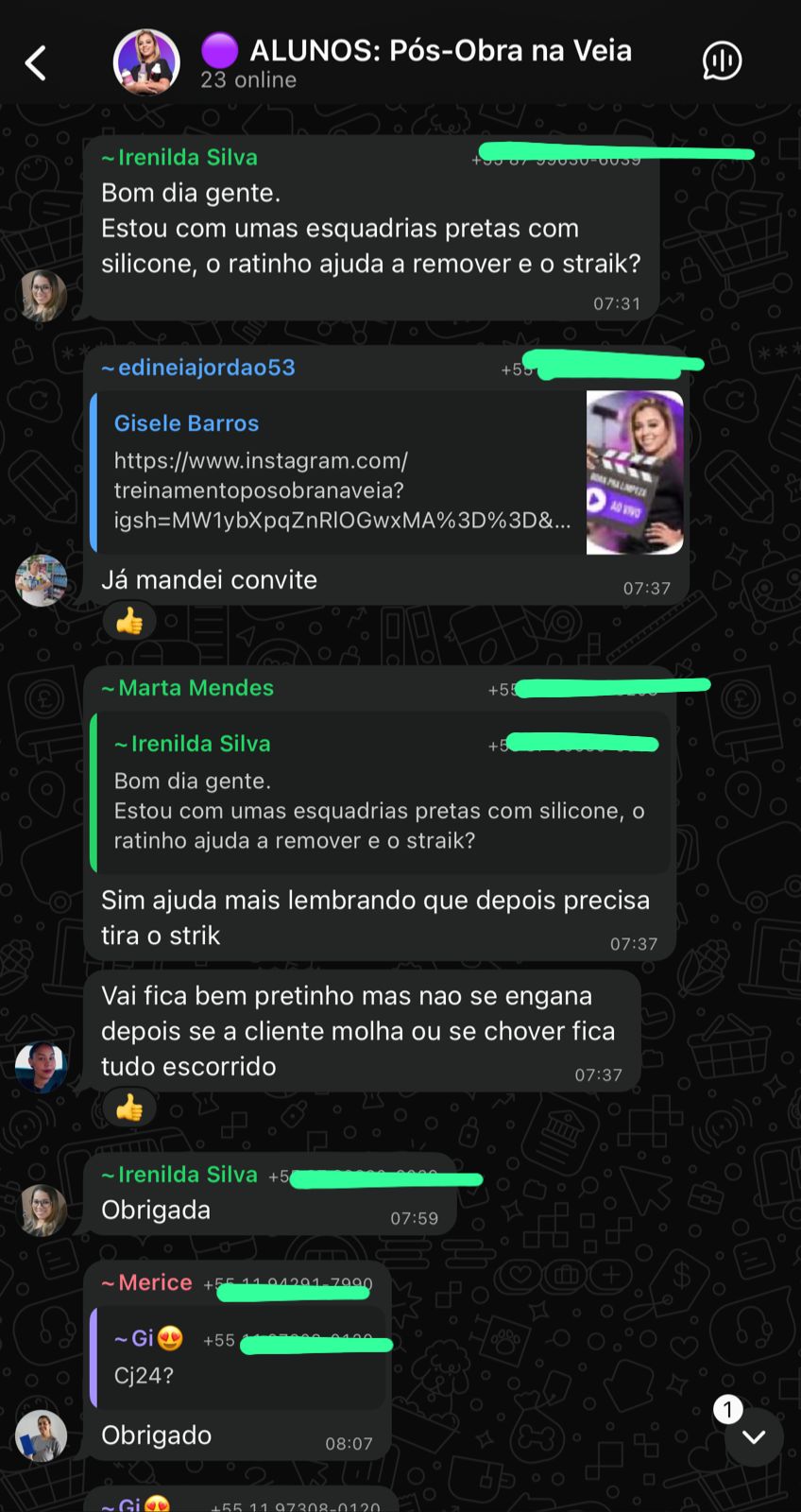
Task: Tap the sender name "~Irenilda Silva"
Action: tap(179, 157)
